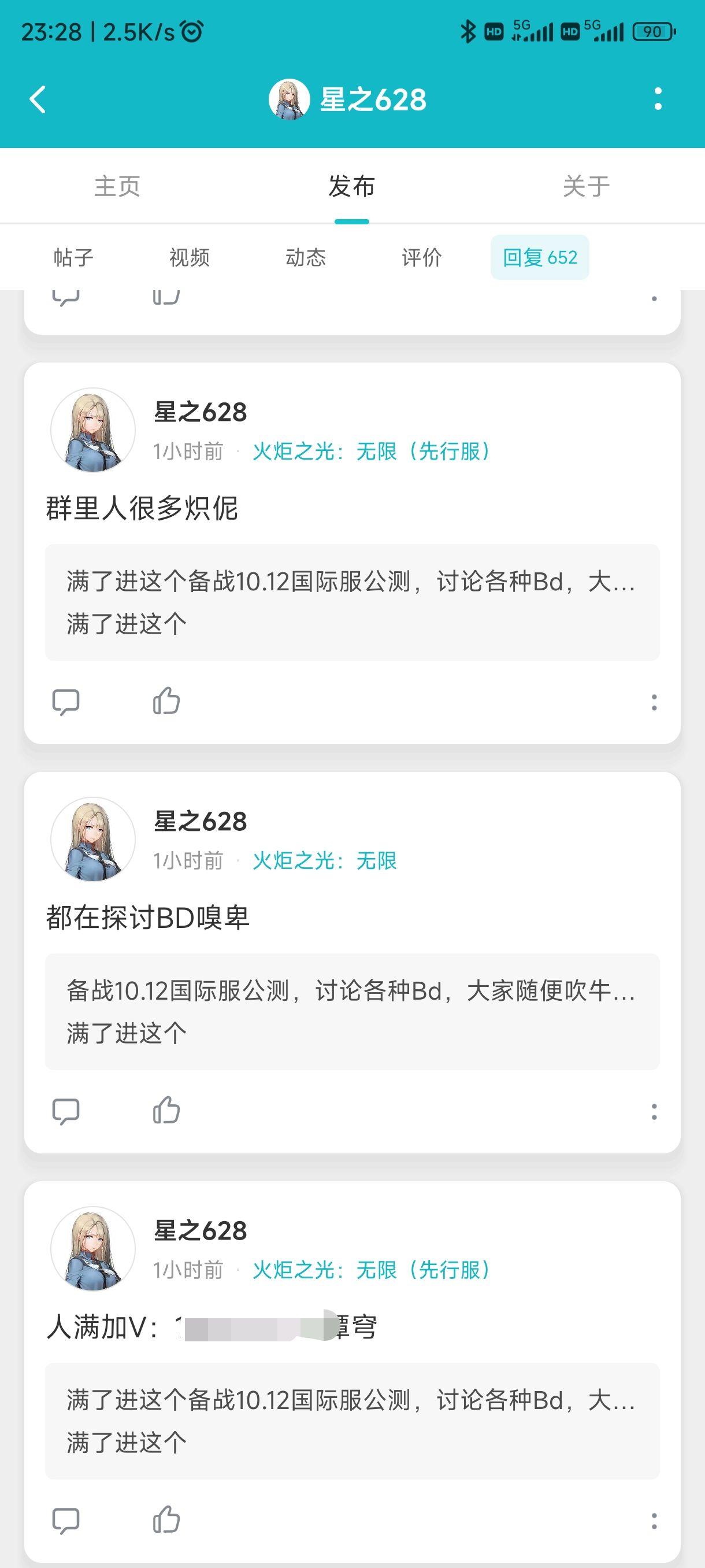The width and height of the screenshot is (705, 1568).
Task: Select the 评价 sub-tab
Action: 421,257
